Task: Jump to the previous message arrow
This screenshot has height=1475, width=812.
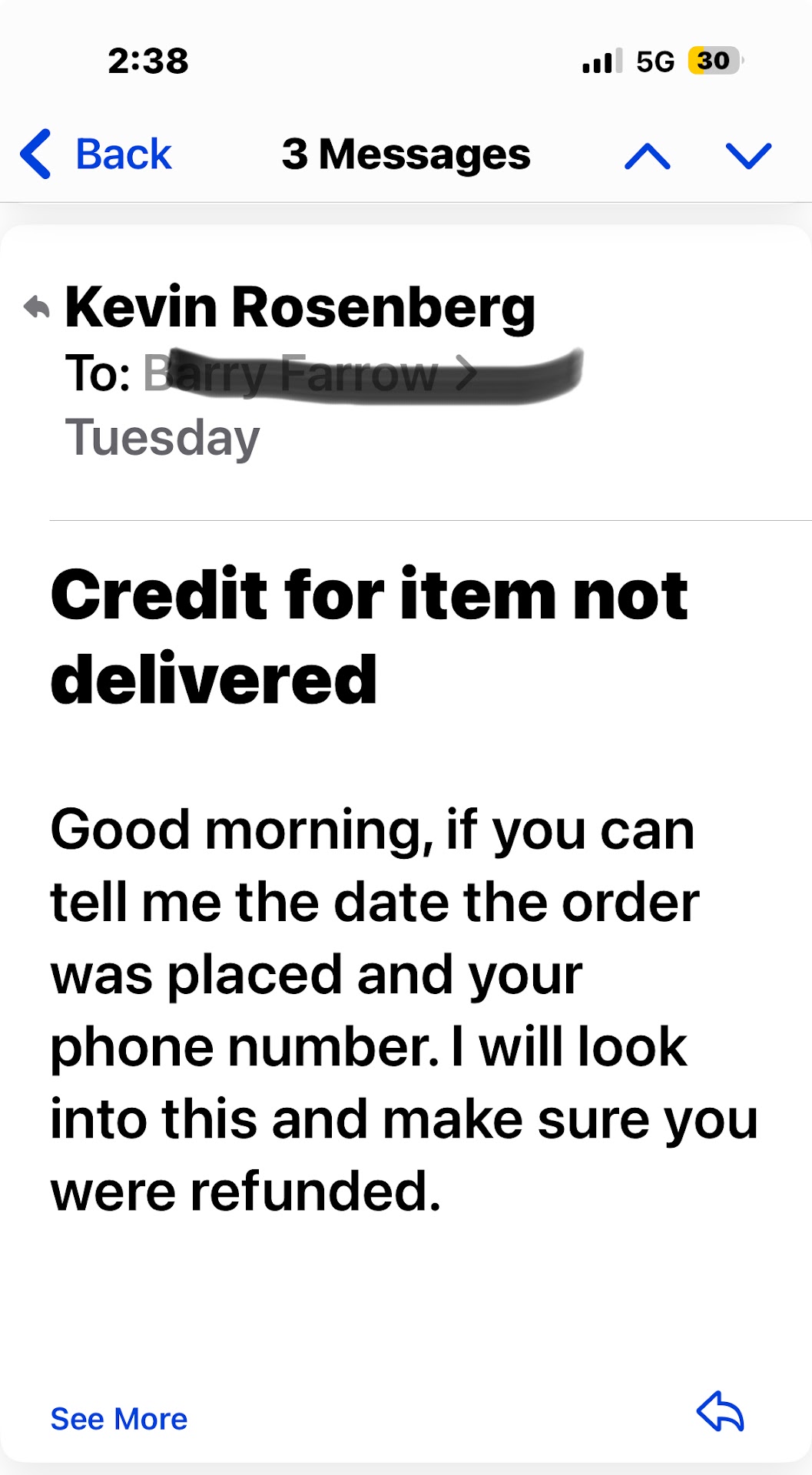Action: click(x=647, y=156)
